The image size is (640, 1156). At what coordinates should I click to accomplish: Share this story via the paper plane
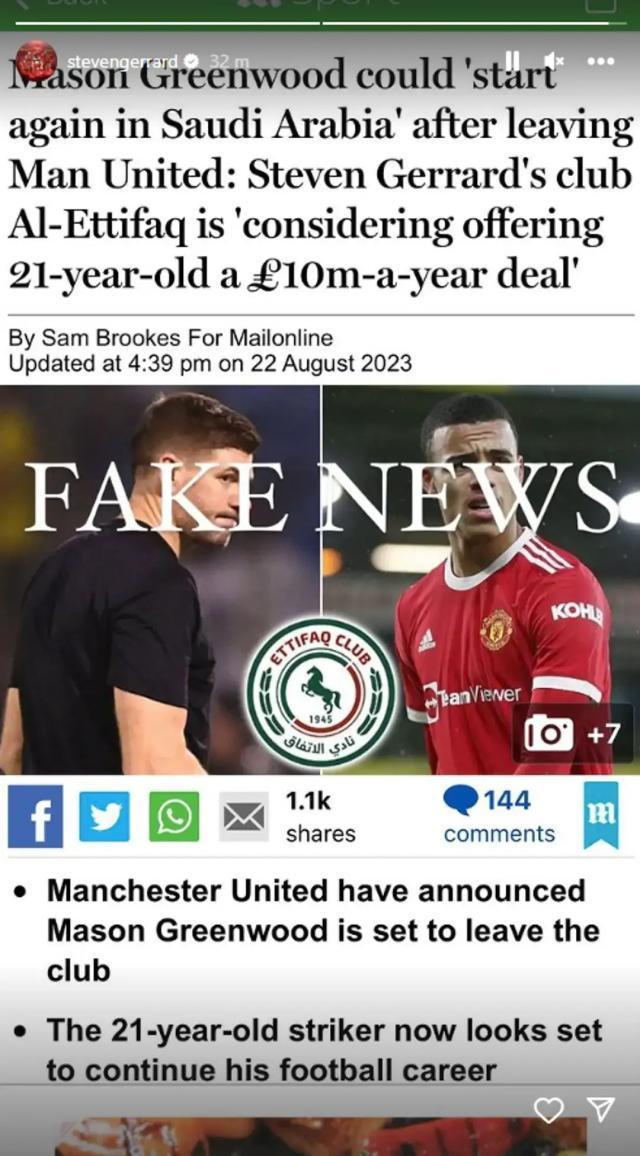tap(600, 1109)
